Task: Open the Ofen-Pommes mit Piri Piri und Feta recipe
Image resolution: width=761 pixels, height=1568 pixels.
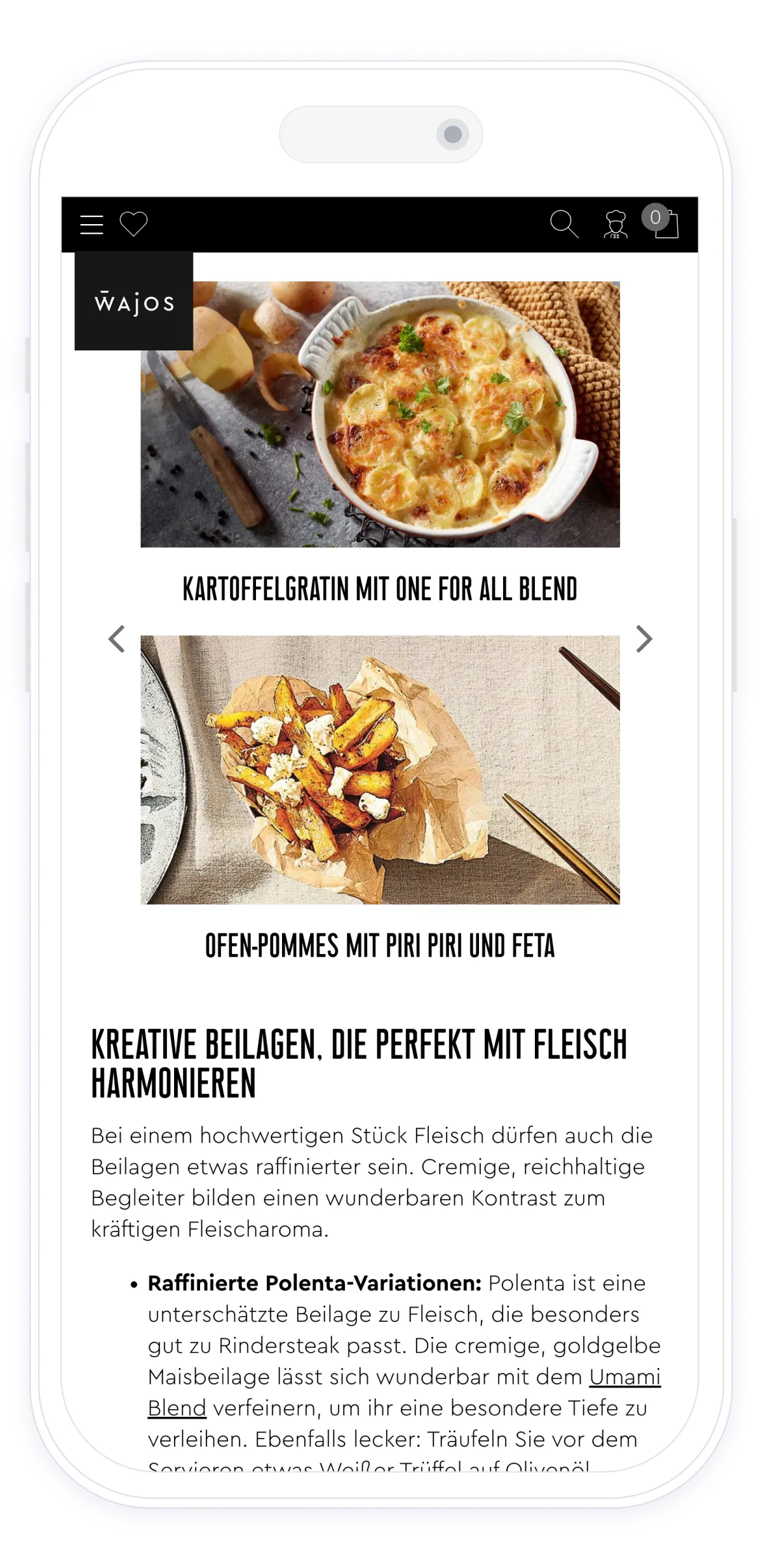Action: click(380, 945)
